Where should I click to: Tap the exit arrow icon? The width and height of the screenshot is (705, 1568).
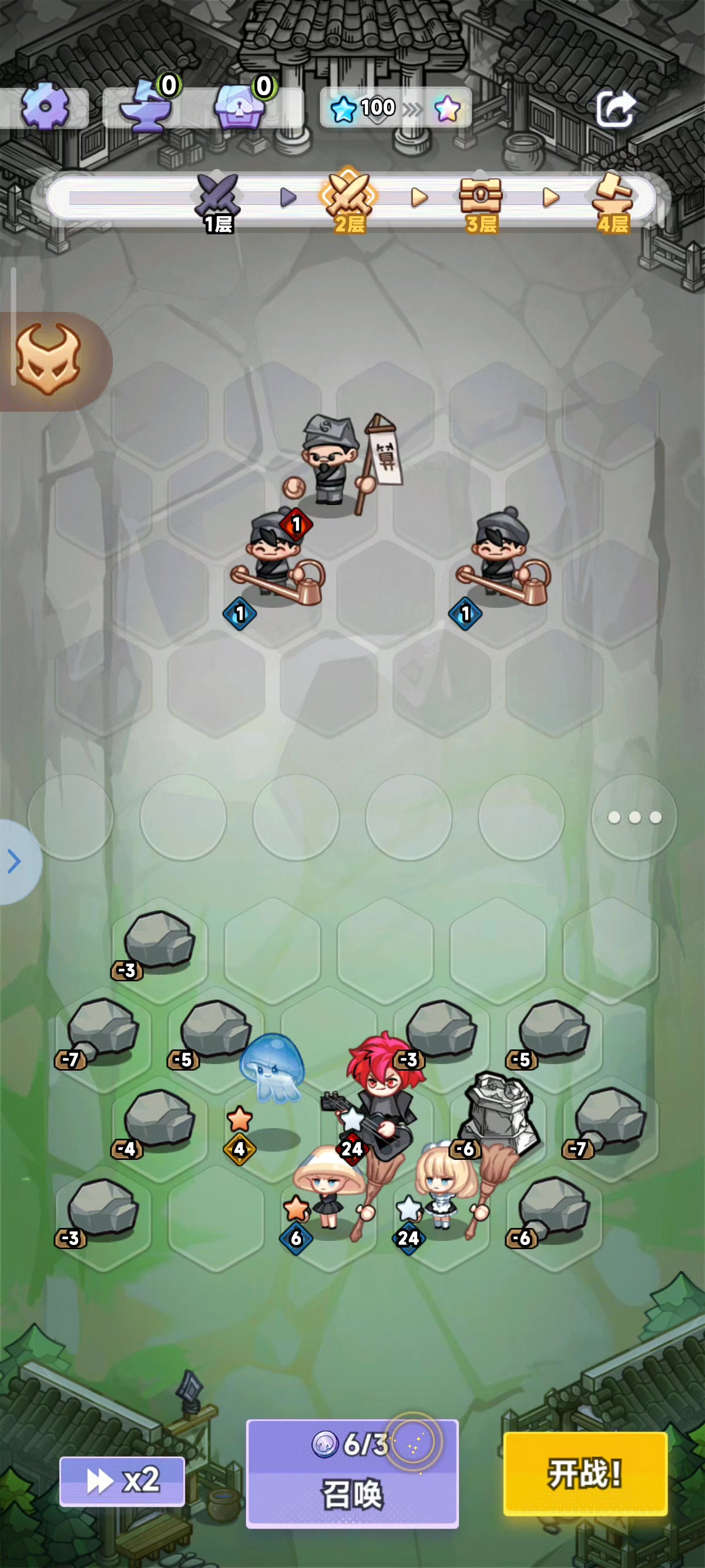point(616,108)
